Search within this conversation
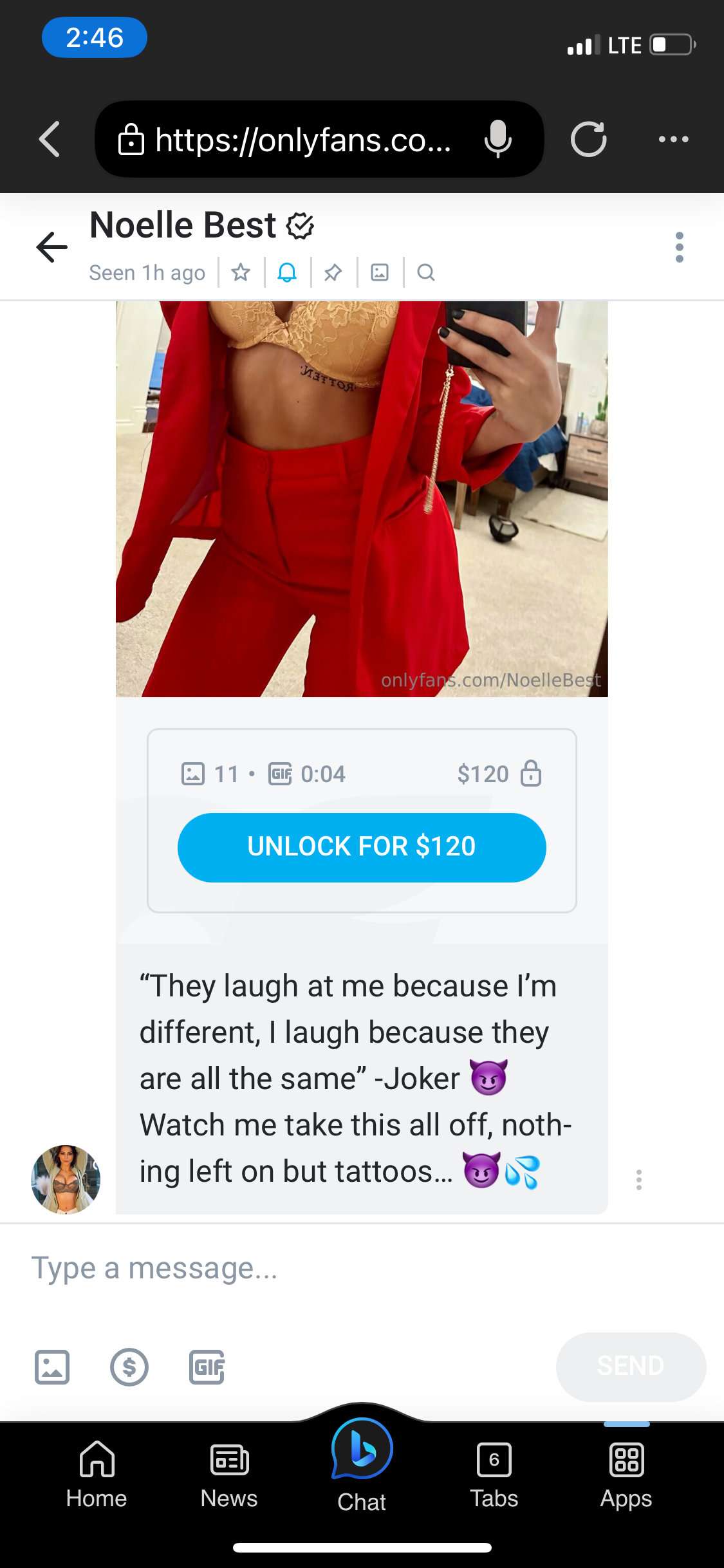This screenshot has height=1568, width=724. coord(425,273)
